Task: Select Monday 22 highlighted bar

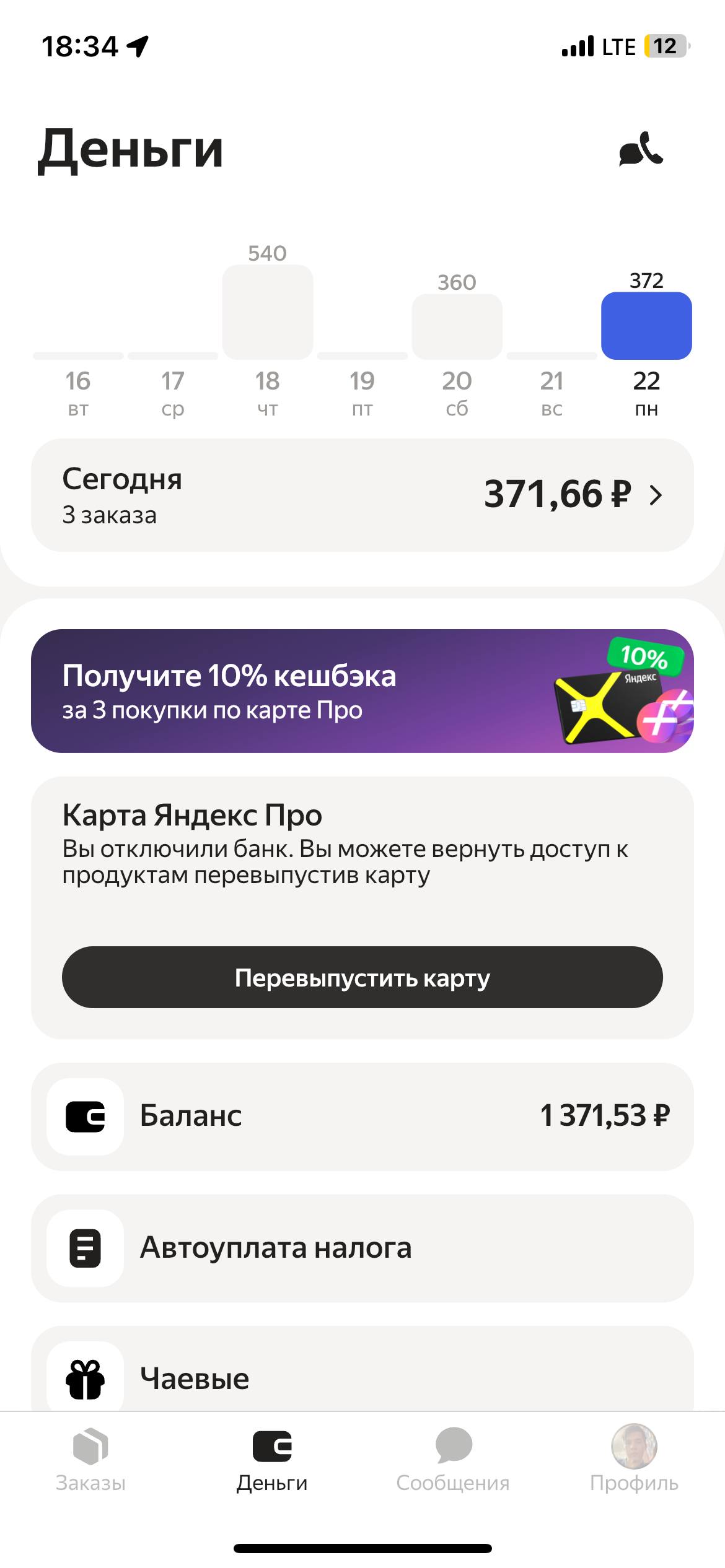Action: point(646,326)
